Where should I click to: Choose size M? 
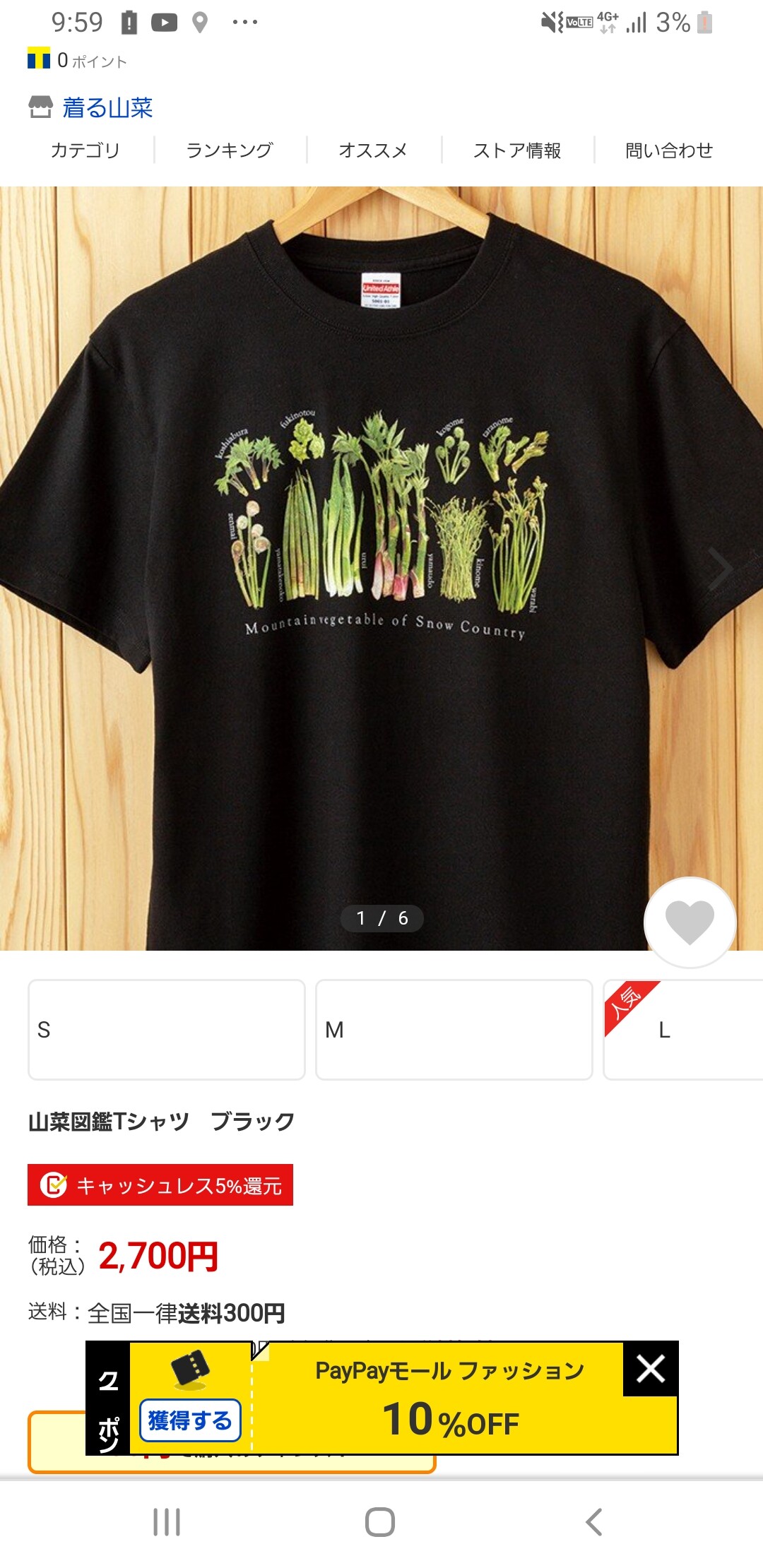[454, 1029]
